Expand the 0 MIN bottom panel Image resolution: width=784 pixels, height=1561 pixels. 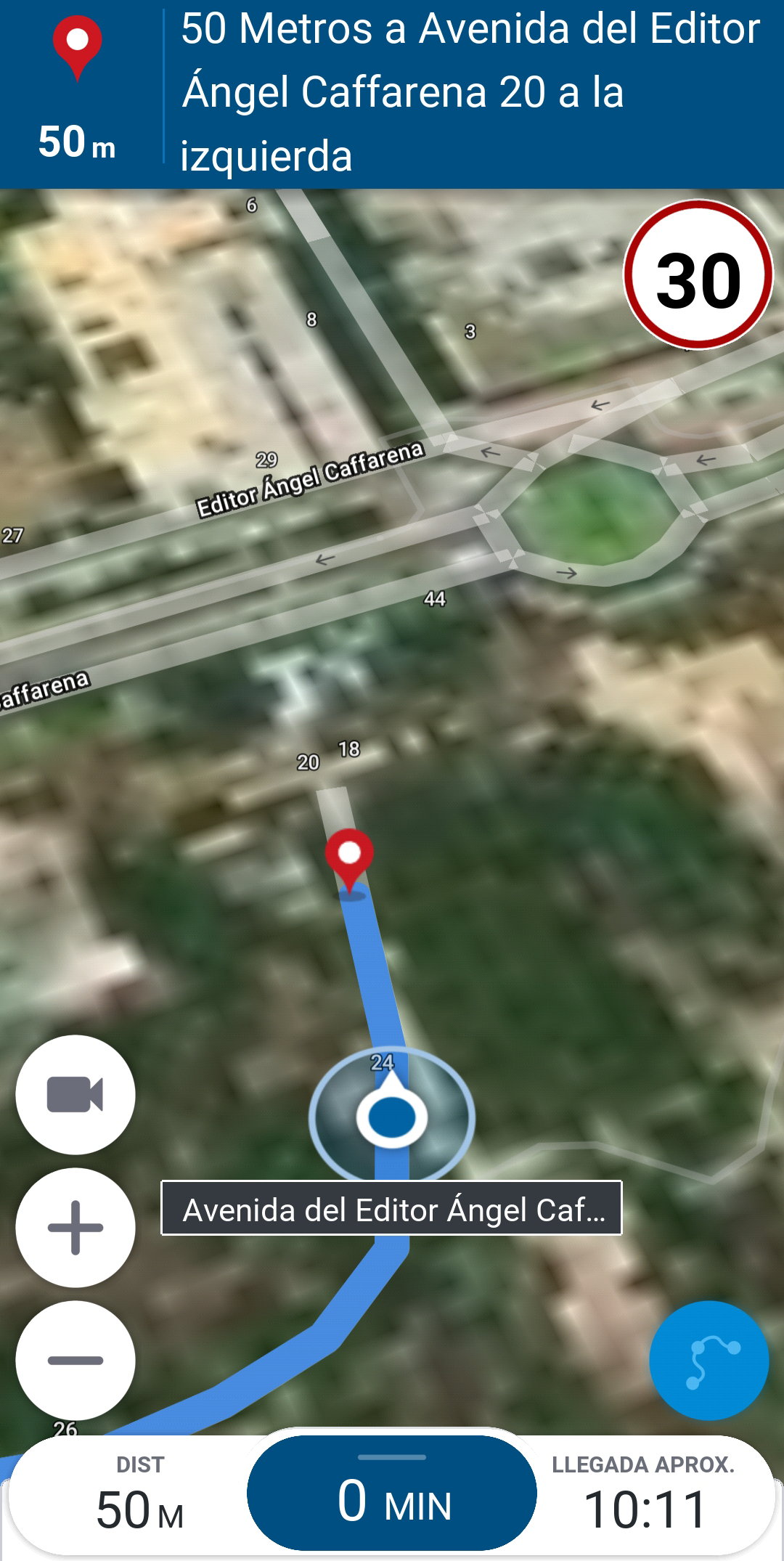[392, 1492]
